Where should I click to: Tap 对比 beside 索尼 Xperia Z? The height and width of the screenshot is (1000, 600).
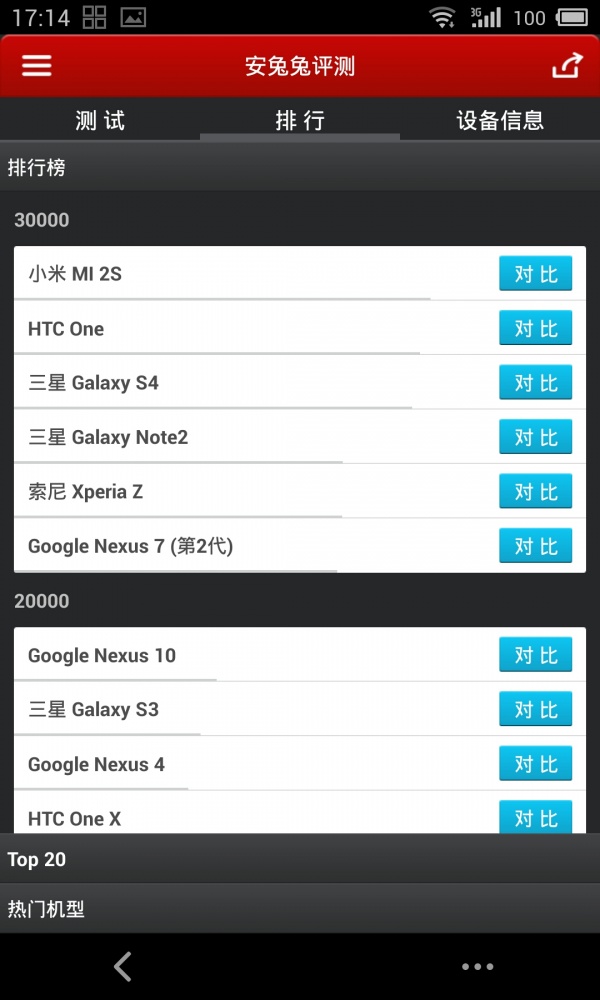[535, 491]
